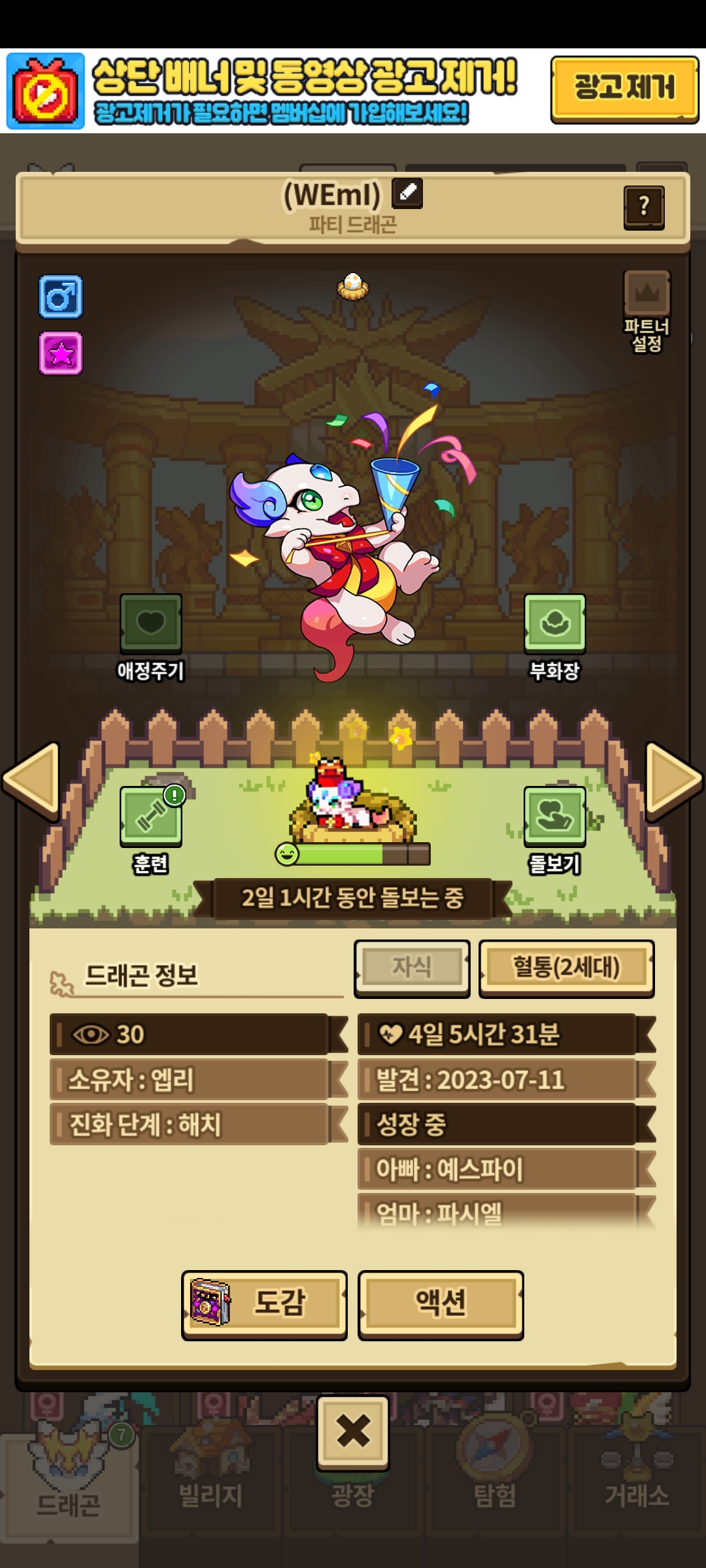Image resolution: width=706 pixels, height=1568 pixels.
Task: Open the question mark help button
Action: (644, 207)
